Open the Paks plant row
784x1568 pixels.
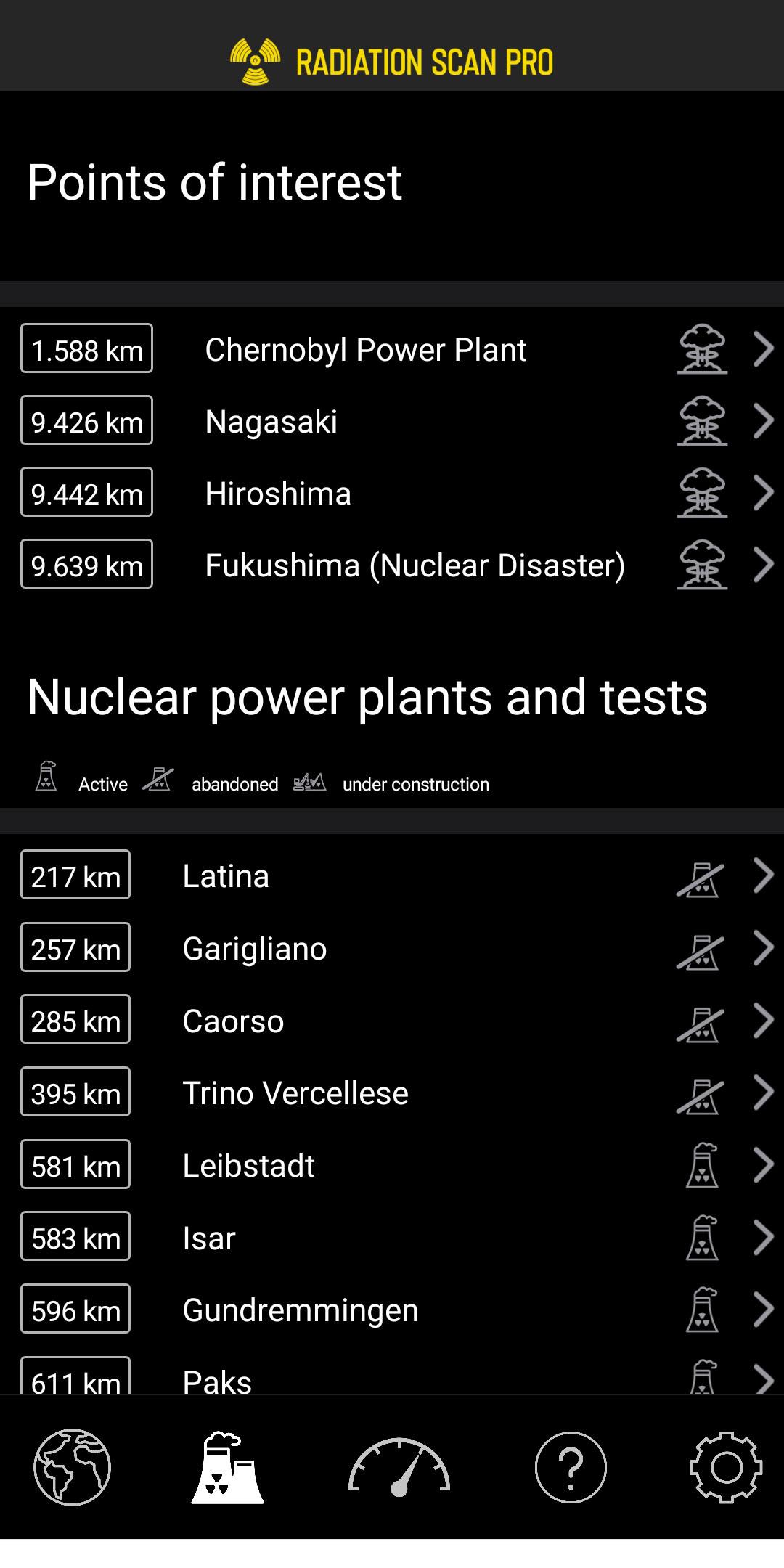click(392, 1371)
